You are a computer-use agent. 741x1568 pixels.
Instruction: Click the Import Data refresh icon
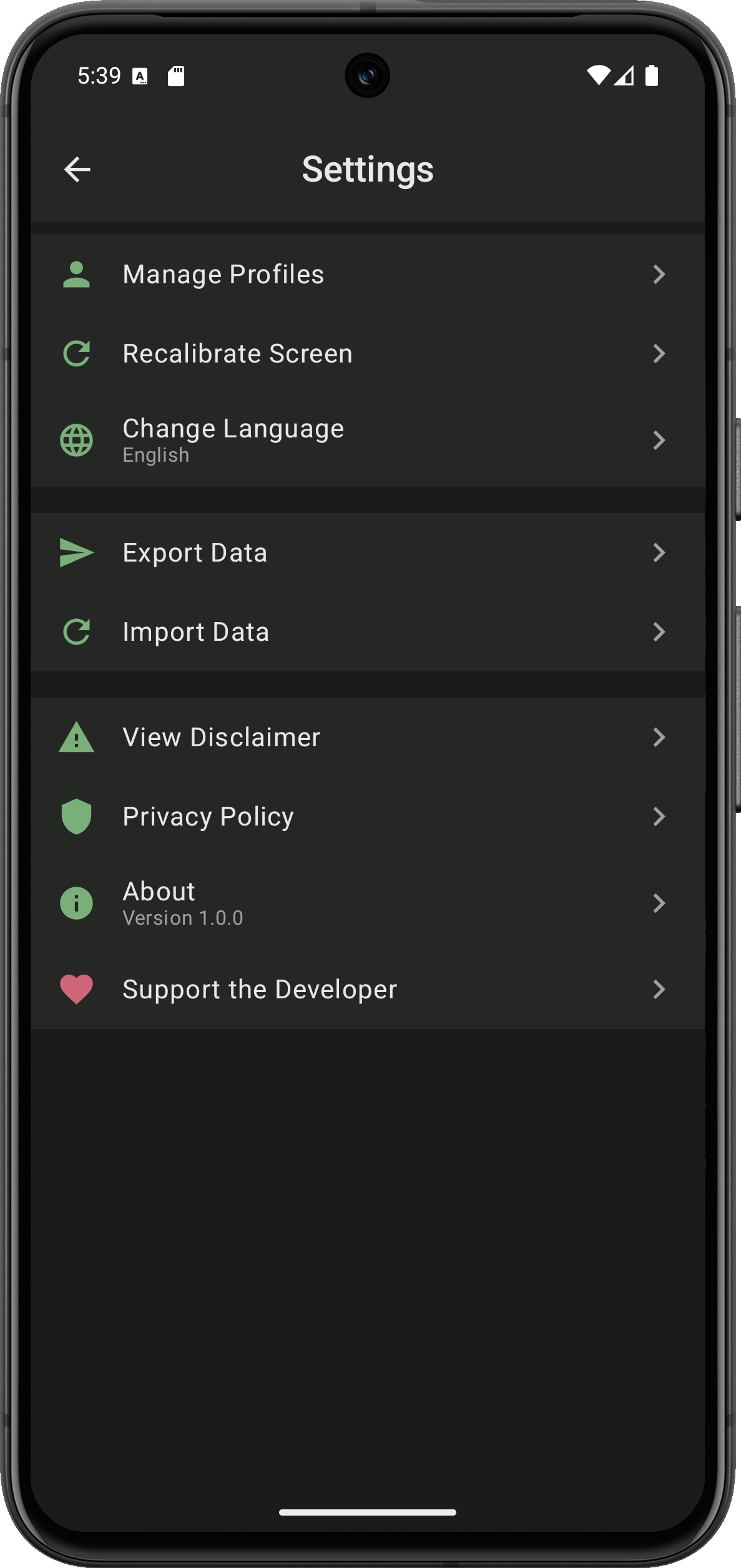(x=76, y=631)
